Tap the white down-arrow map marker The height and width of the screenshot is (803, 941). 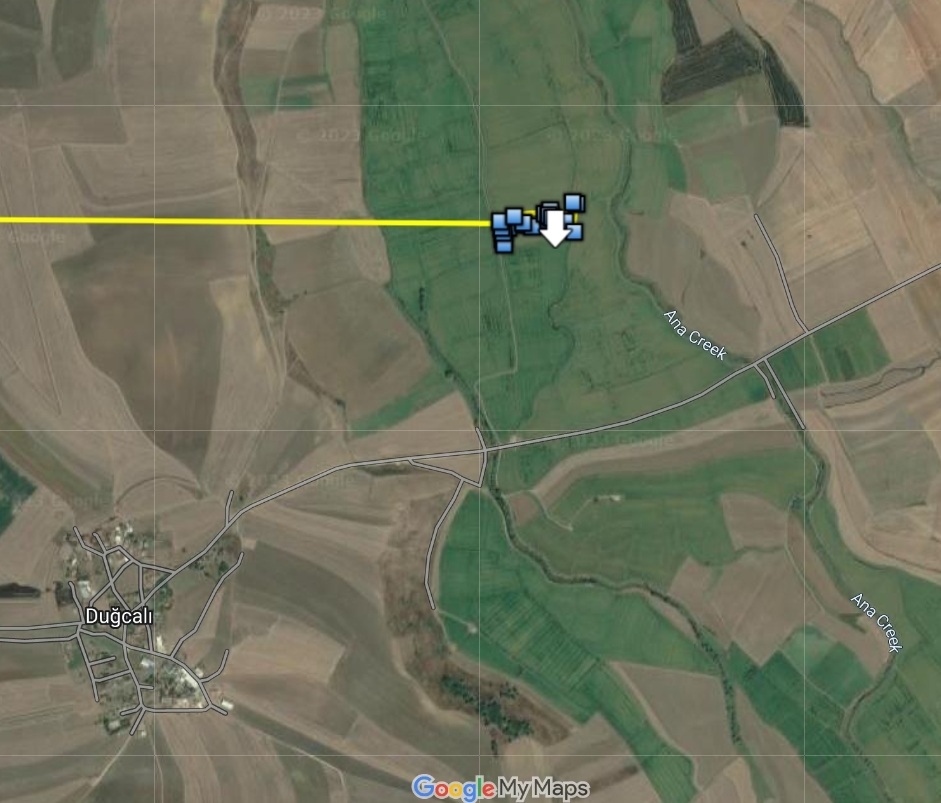557,232
